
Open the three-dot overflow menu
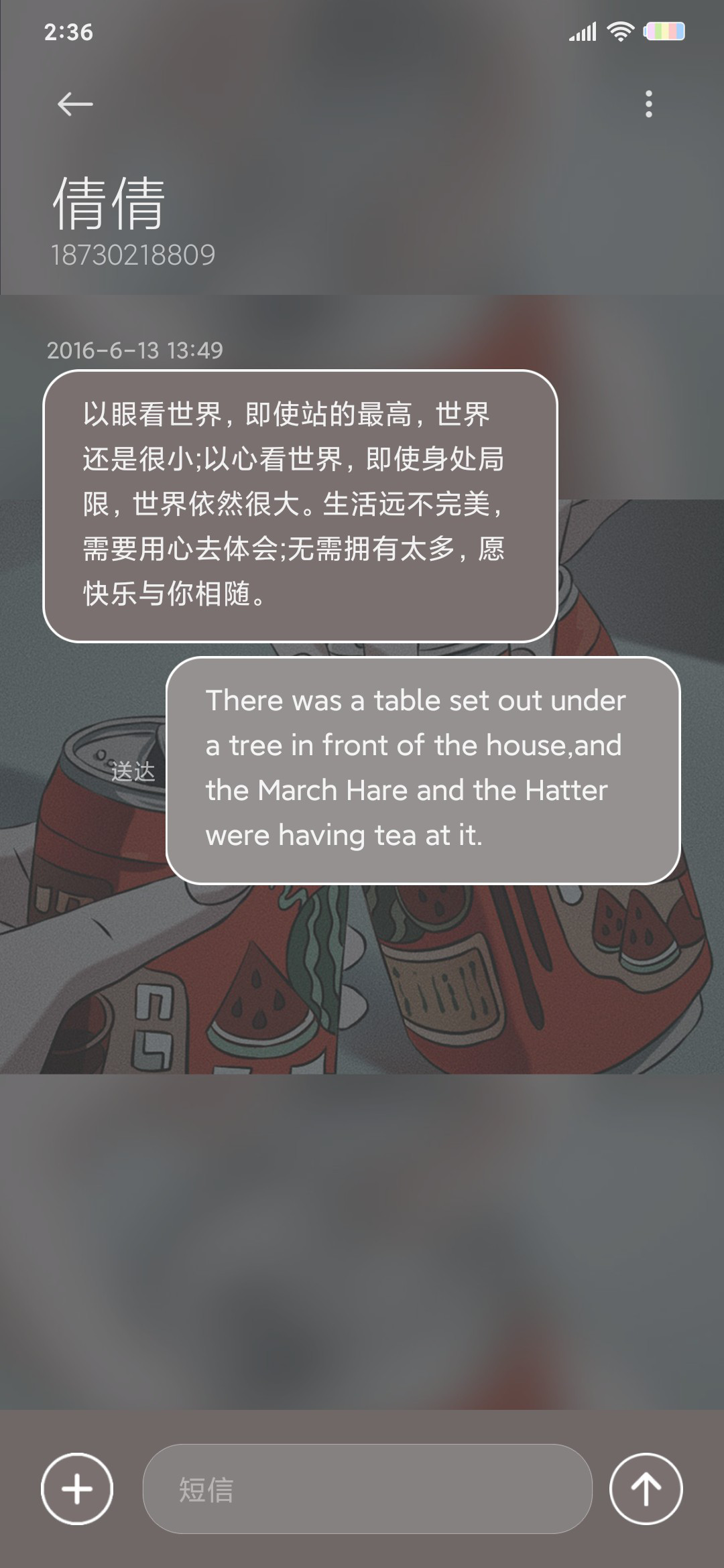[x=648, y=104]
